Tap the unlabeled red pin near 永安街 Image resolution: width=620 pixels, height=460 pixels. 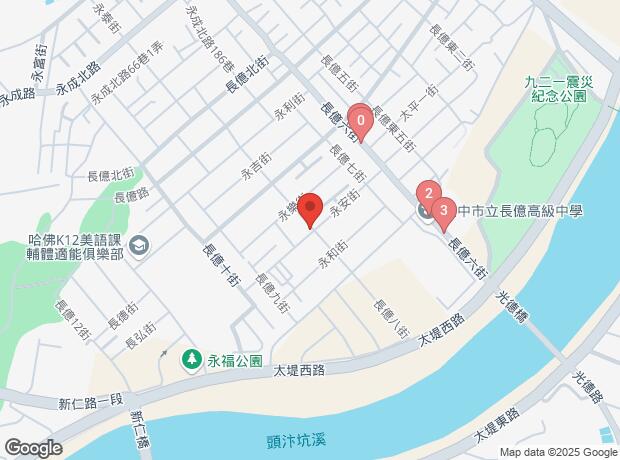point(310,209)
